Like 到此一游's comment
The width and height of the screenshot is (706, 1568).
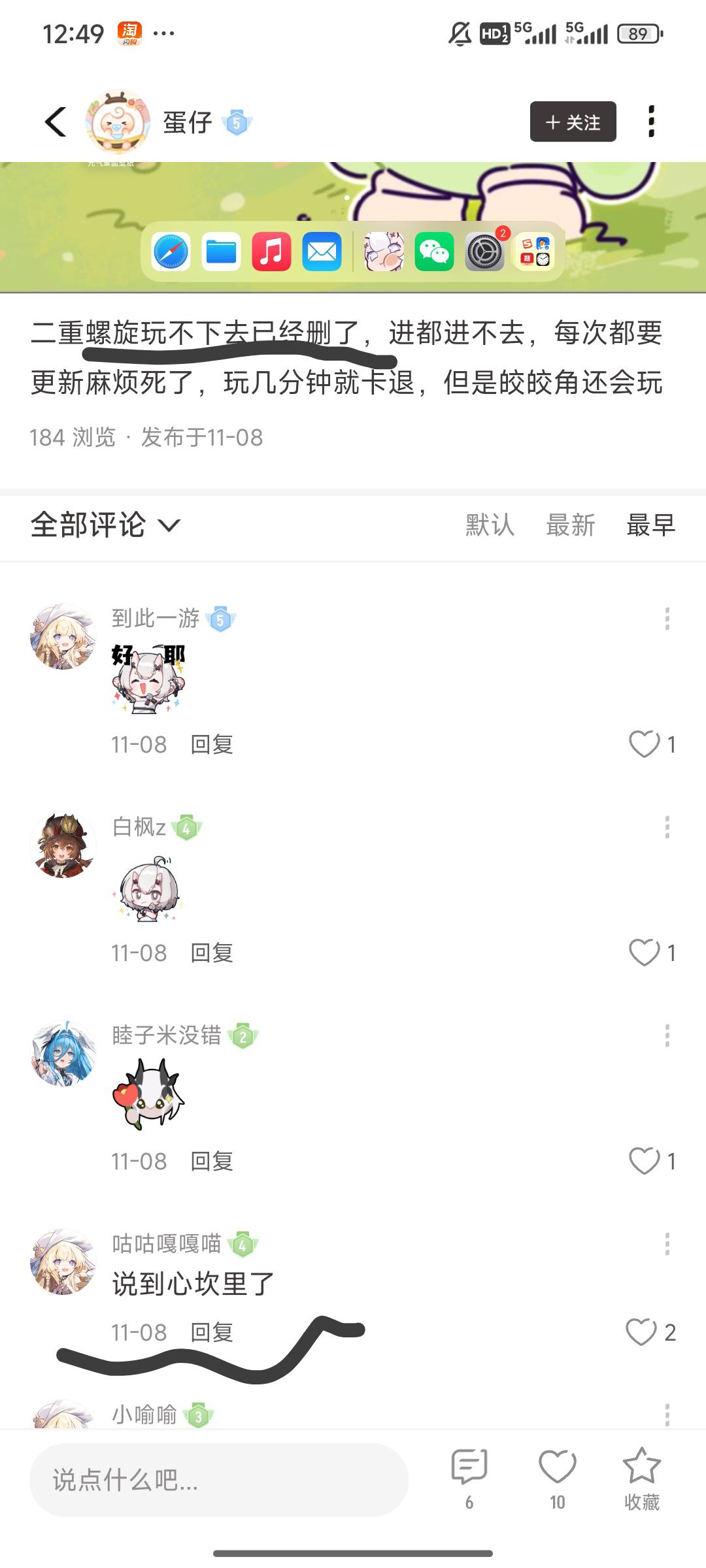point(645,744)
